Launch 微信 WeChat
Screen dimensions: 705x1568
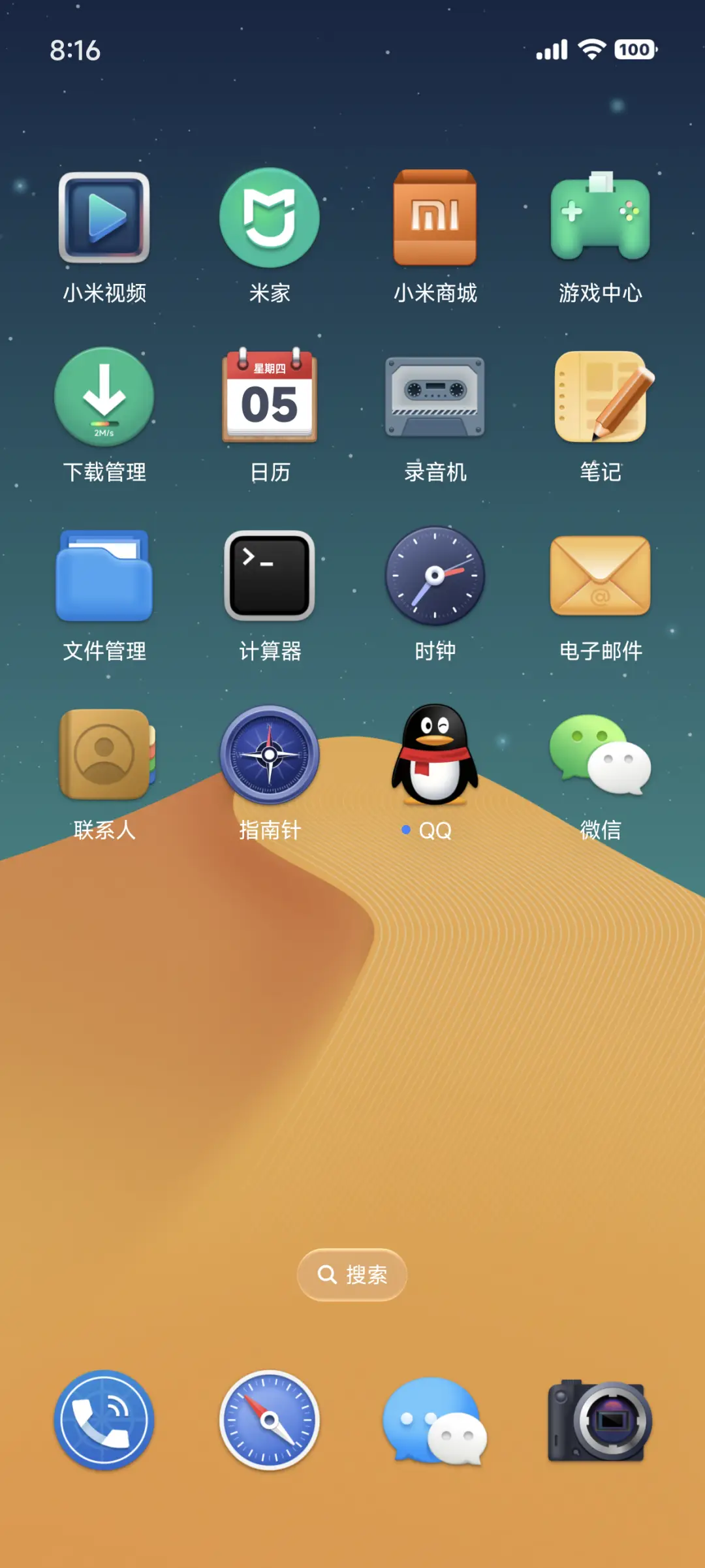pos(600,756)
